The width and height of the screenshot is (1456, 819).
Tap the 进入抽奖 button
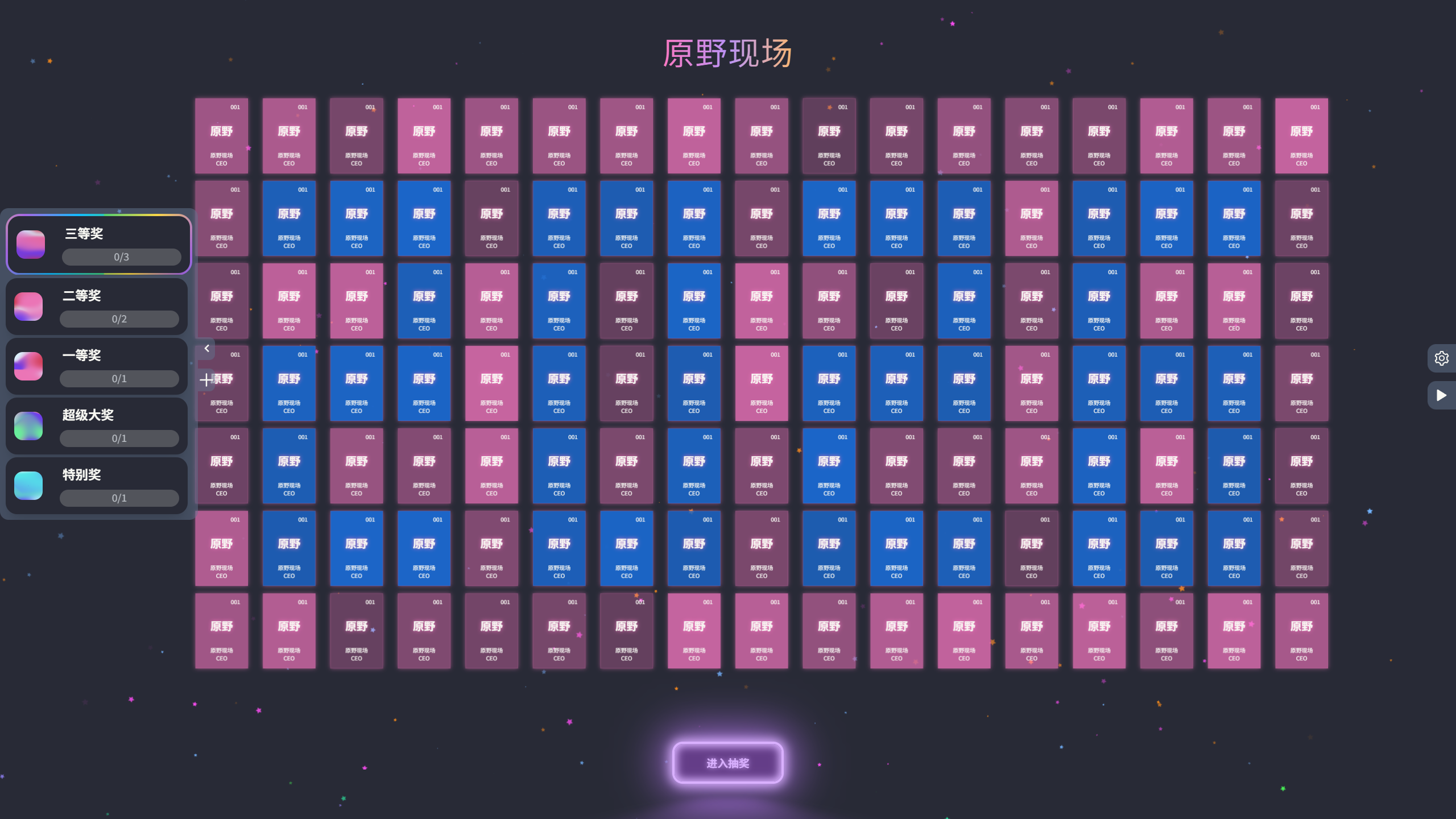727,763
